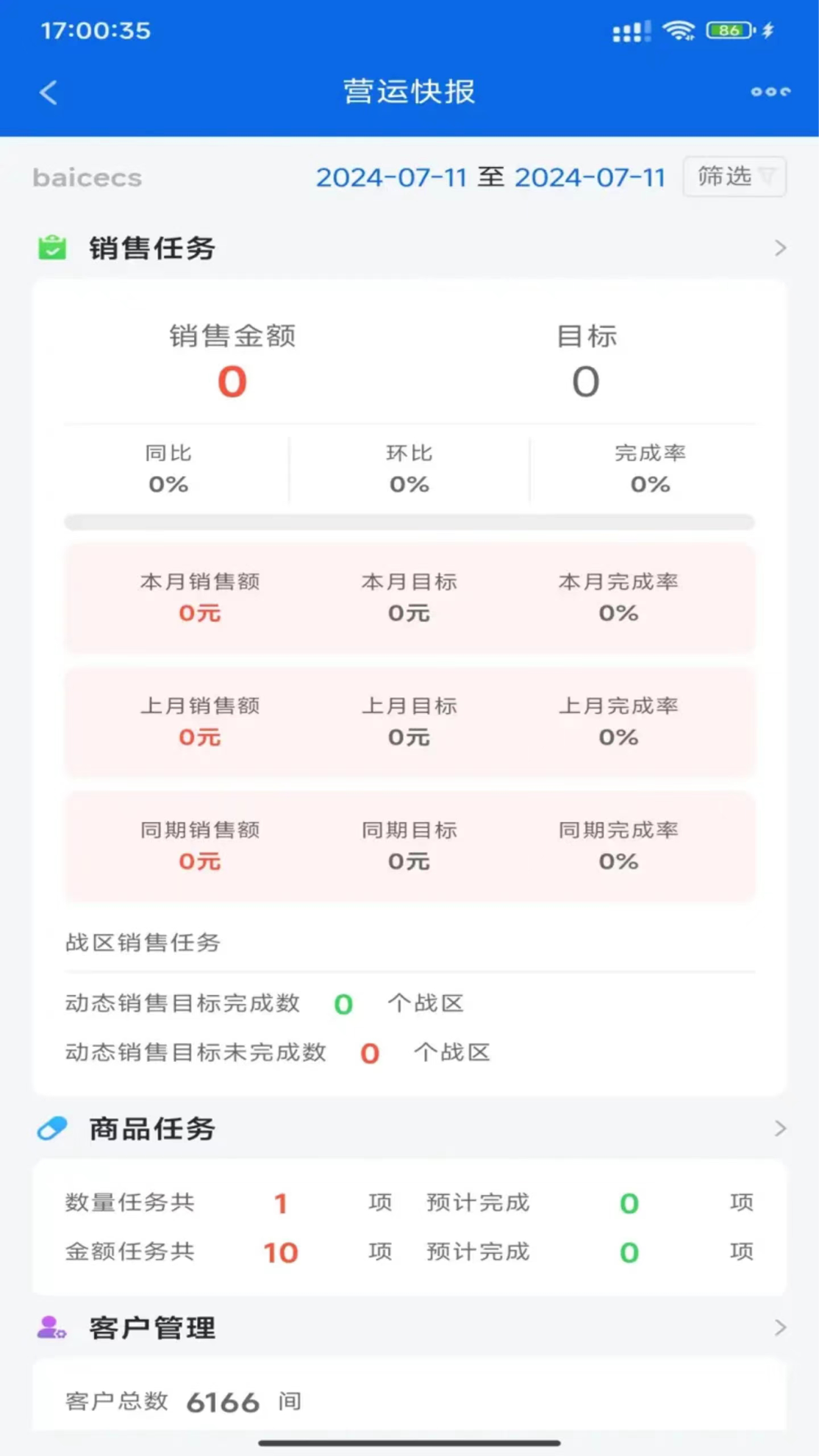The height and width of the screenshot is (1456, 819).
Task: Go back from 营运快报 page
Action: click(49, 93)
